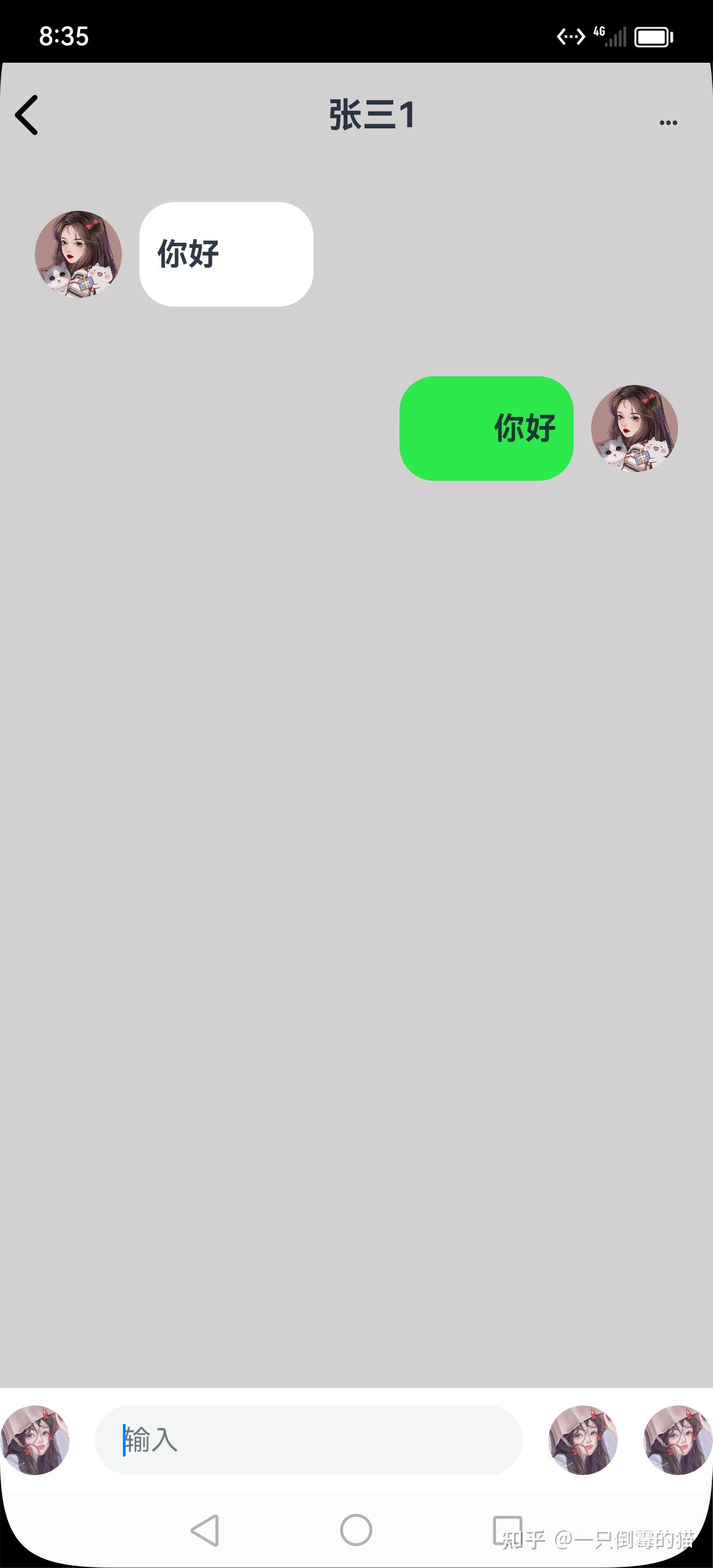
Task: Tap the system home circle button
Action: pyautogui.click(x=356, y=1530)
